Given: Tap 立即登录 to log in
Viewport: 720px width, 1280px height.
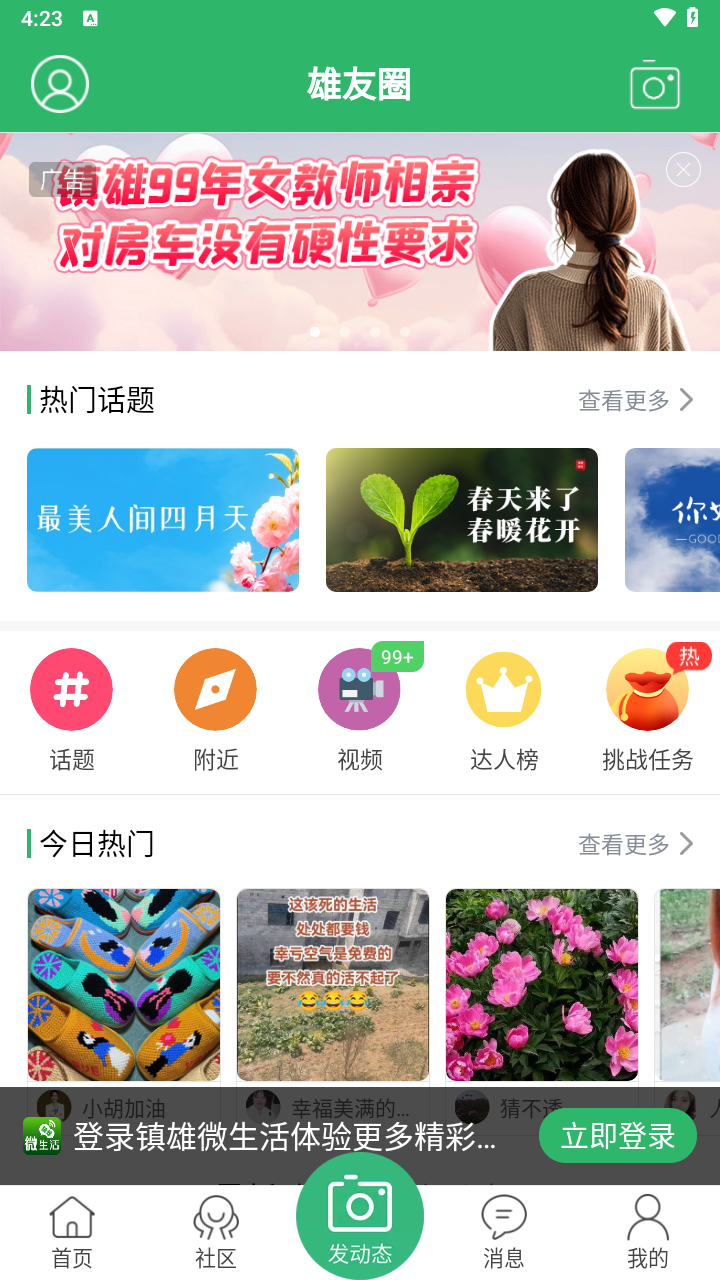Looking at the screenshot, I should (x=617, y=1136).
